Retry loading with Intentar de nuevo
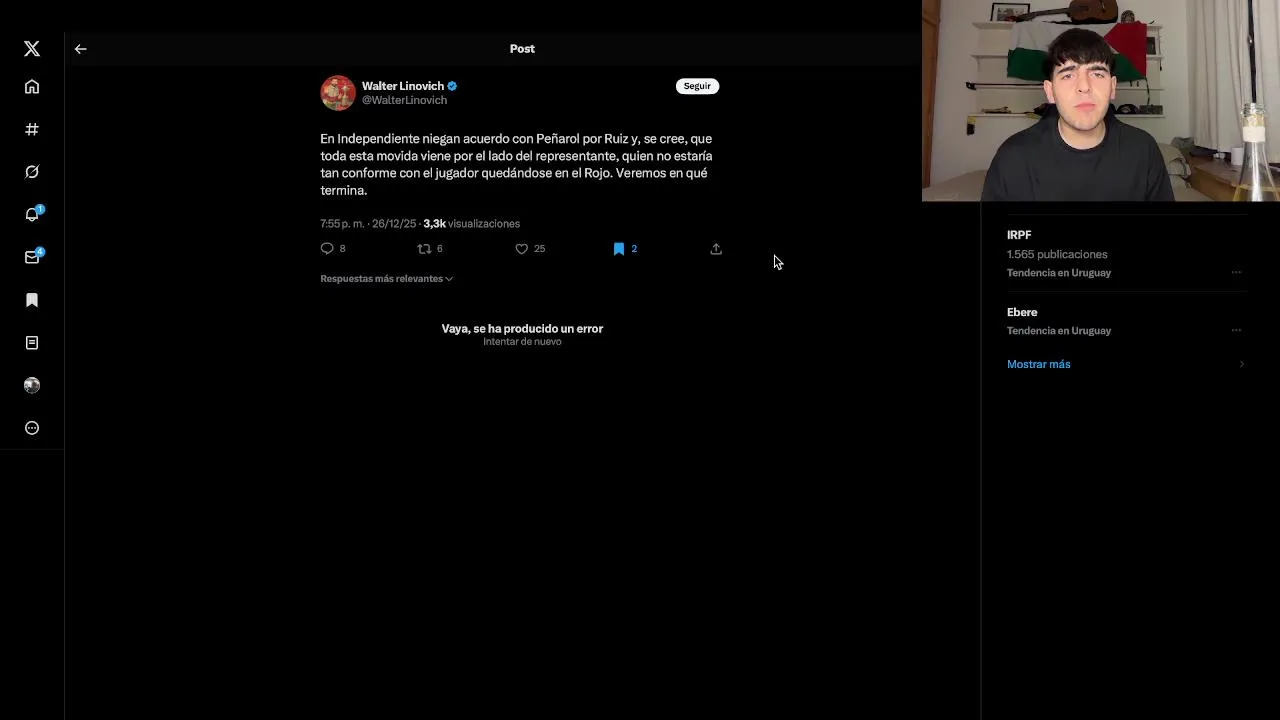The width and height of the screenshot is (1280, 720). (522, 342)
